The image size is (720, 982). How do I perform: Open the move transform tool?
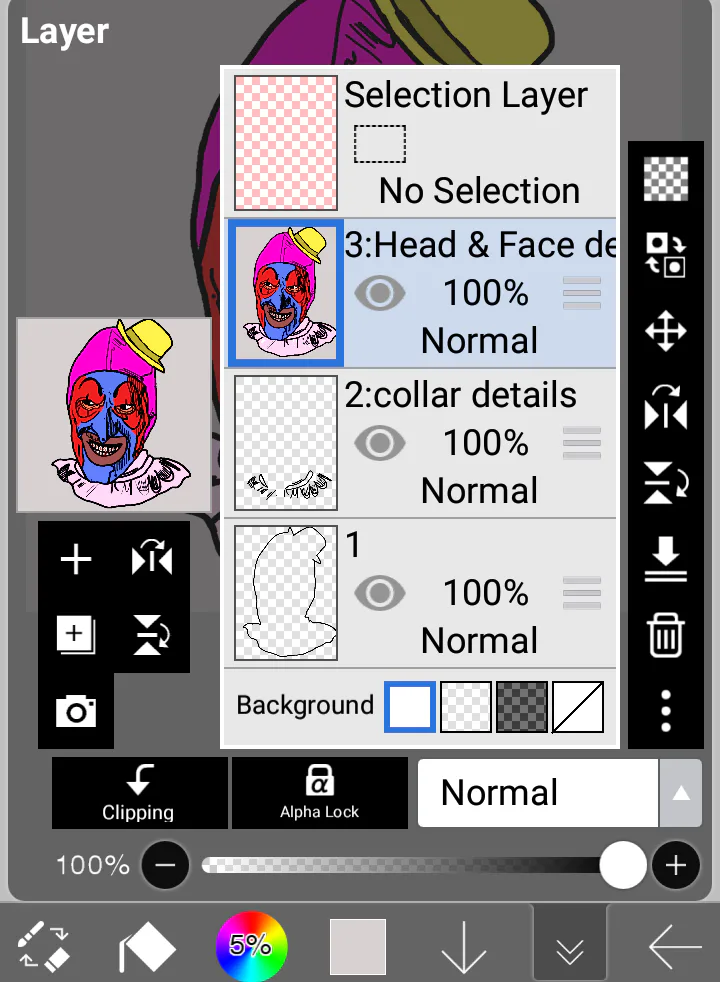click(x=666, y=331)
